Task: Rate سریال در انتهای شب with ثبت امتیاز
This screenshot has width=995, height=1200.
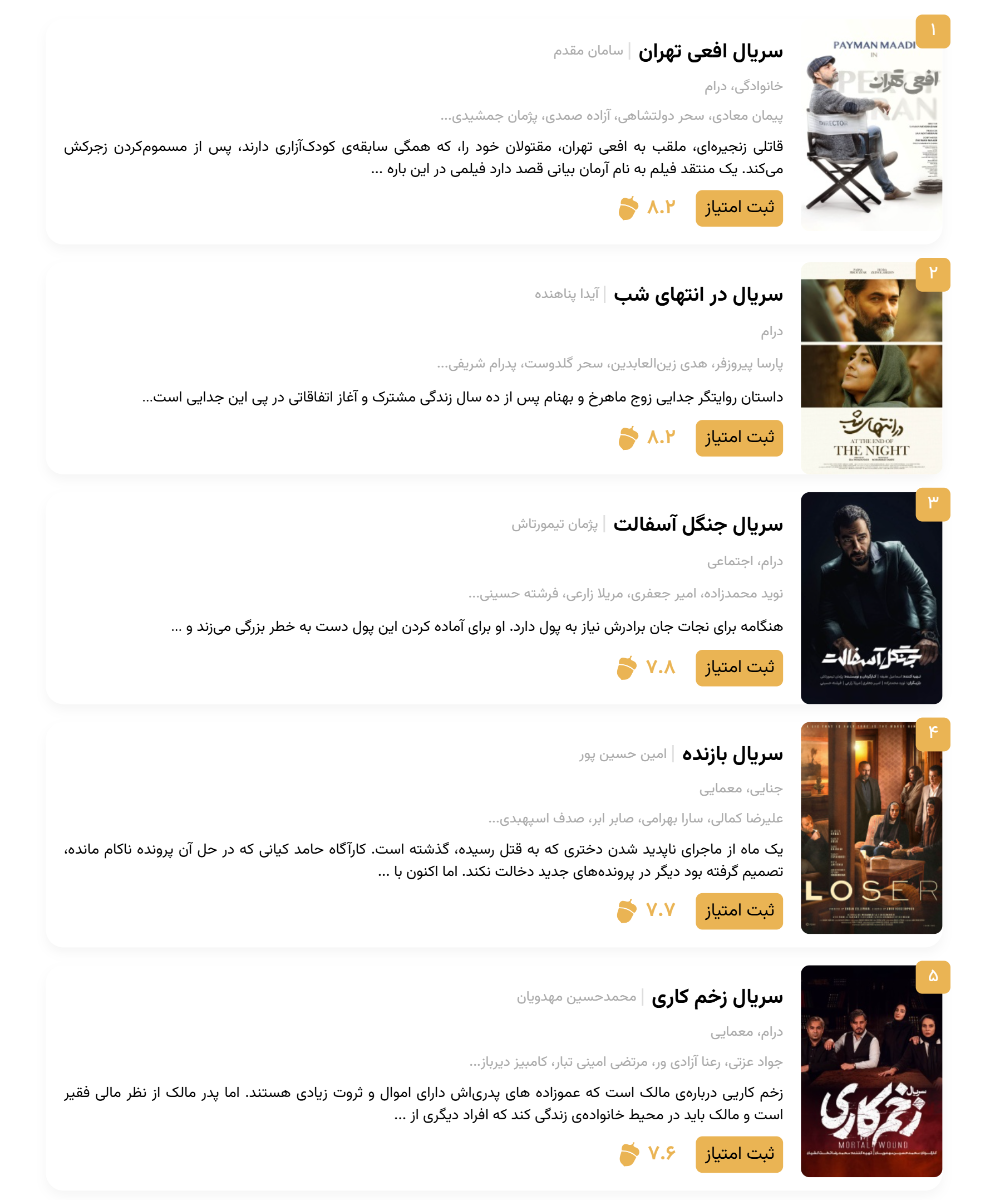Action: [739, 438]
